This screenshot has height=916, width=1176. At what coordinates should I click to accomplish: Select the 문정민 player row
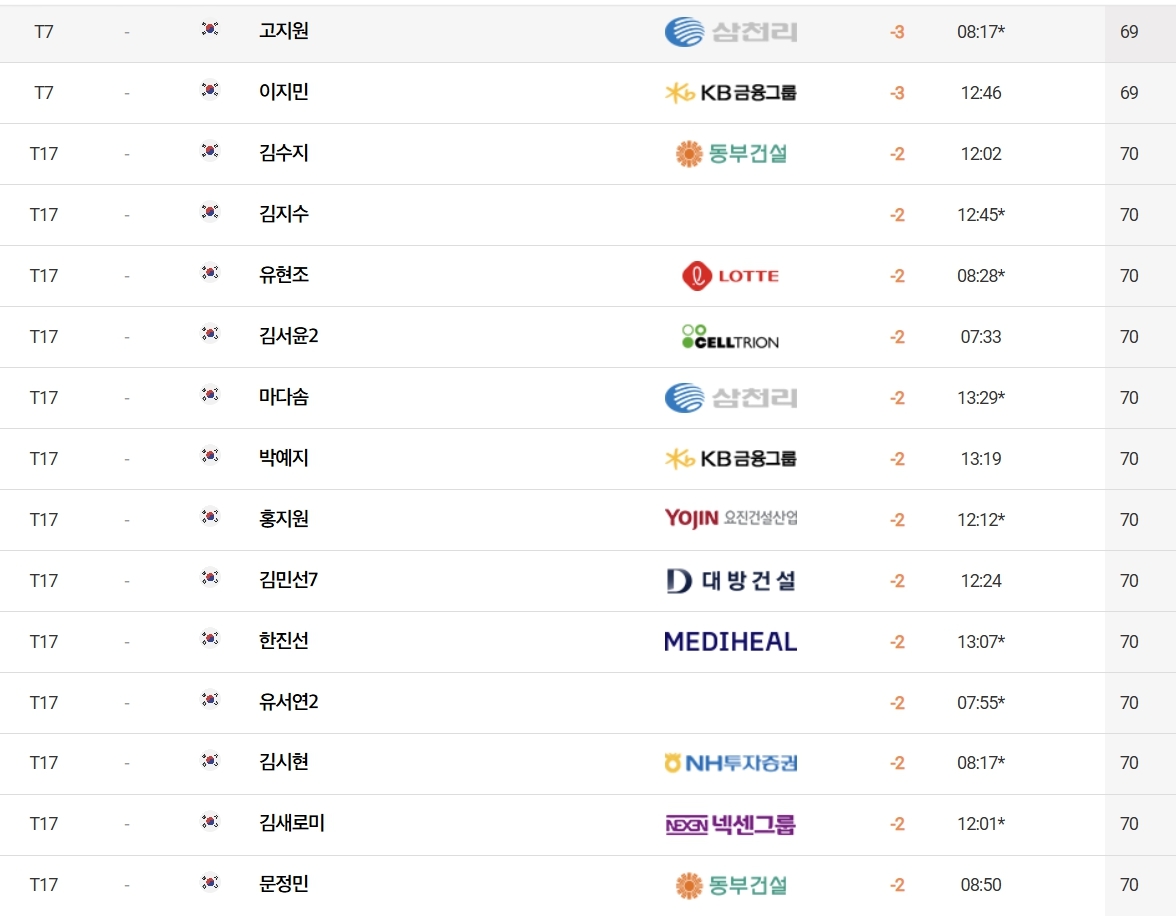[588, 885]
